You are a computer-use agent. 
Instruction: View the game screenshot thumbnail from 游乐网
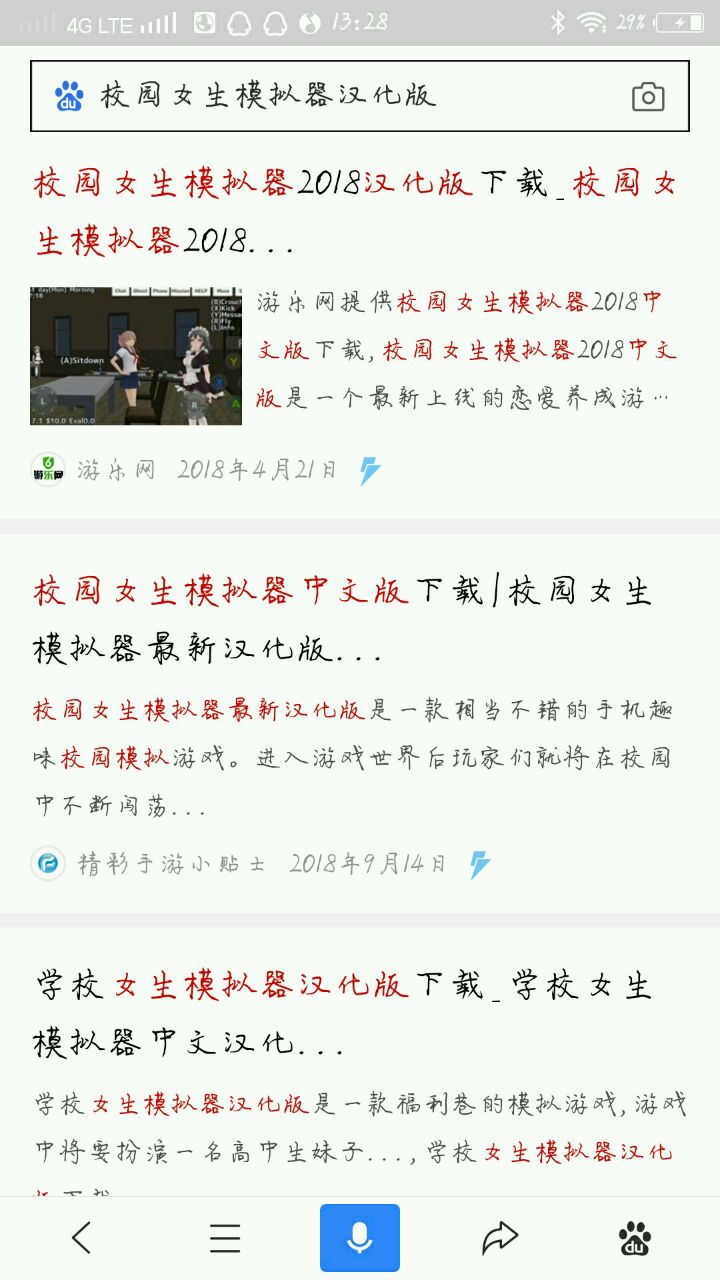click(136, 356)
